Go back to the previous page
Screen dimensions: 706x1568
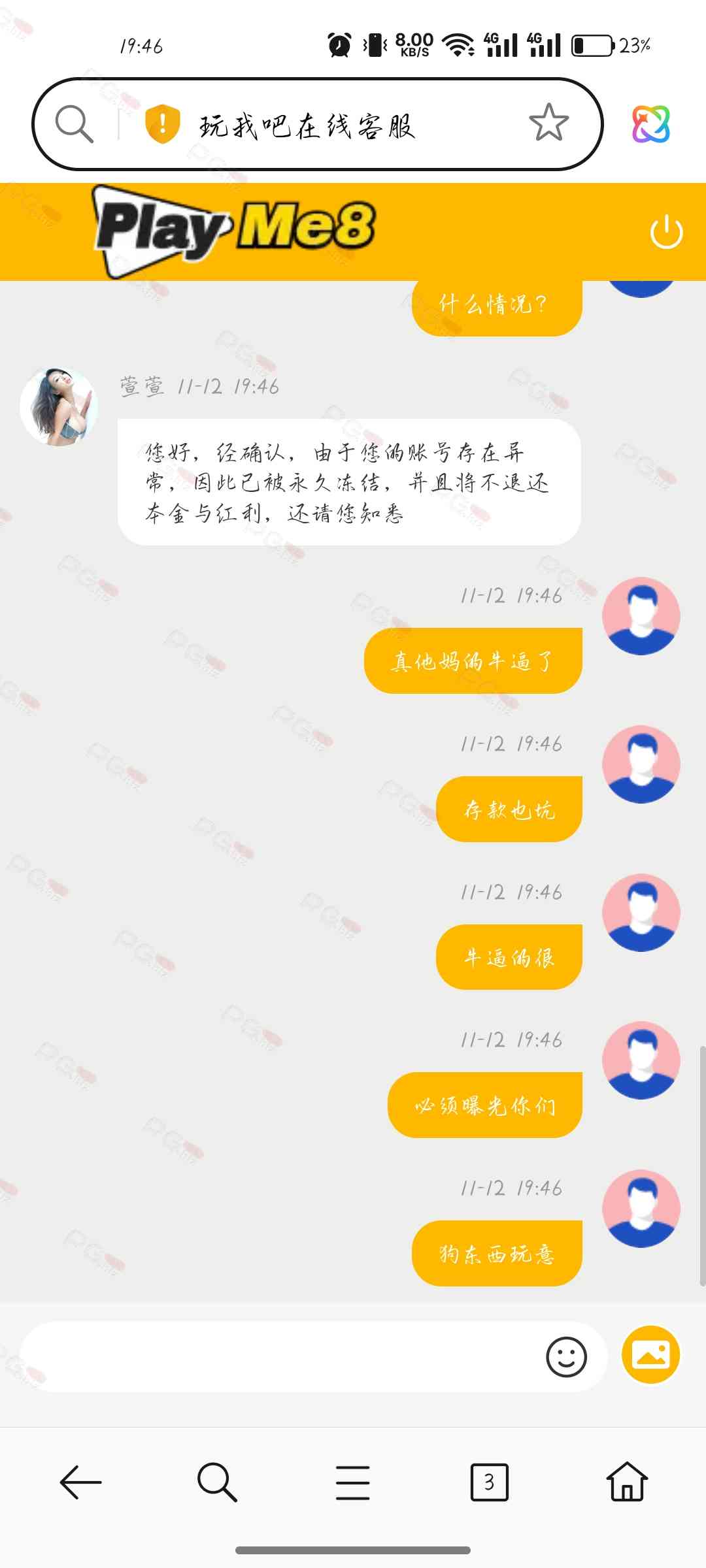click(x=80, y=1482)
